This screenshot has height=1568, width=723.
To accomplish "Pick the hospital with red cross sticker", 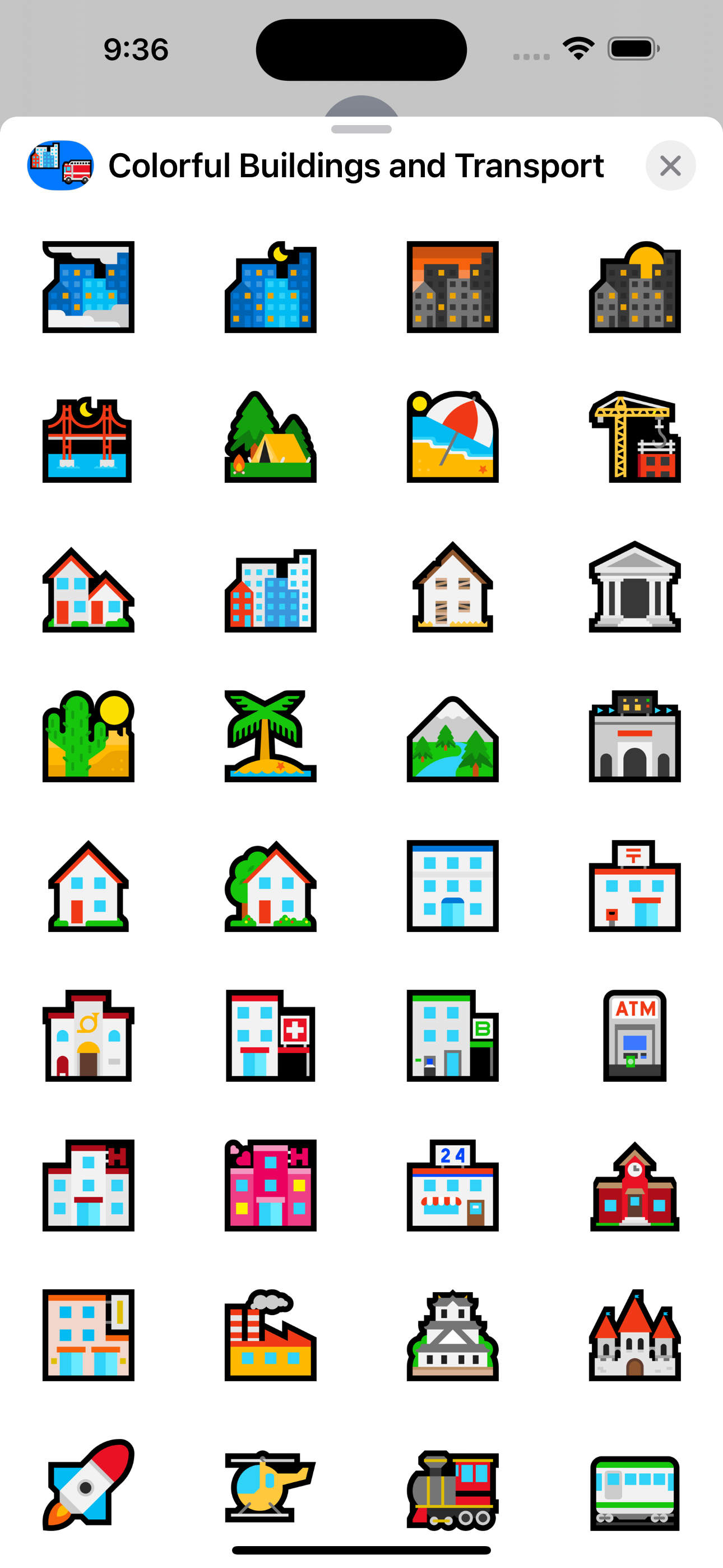I will point(270,1035).
